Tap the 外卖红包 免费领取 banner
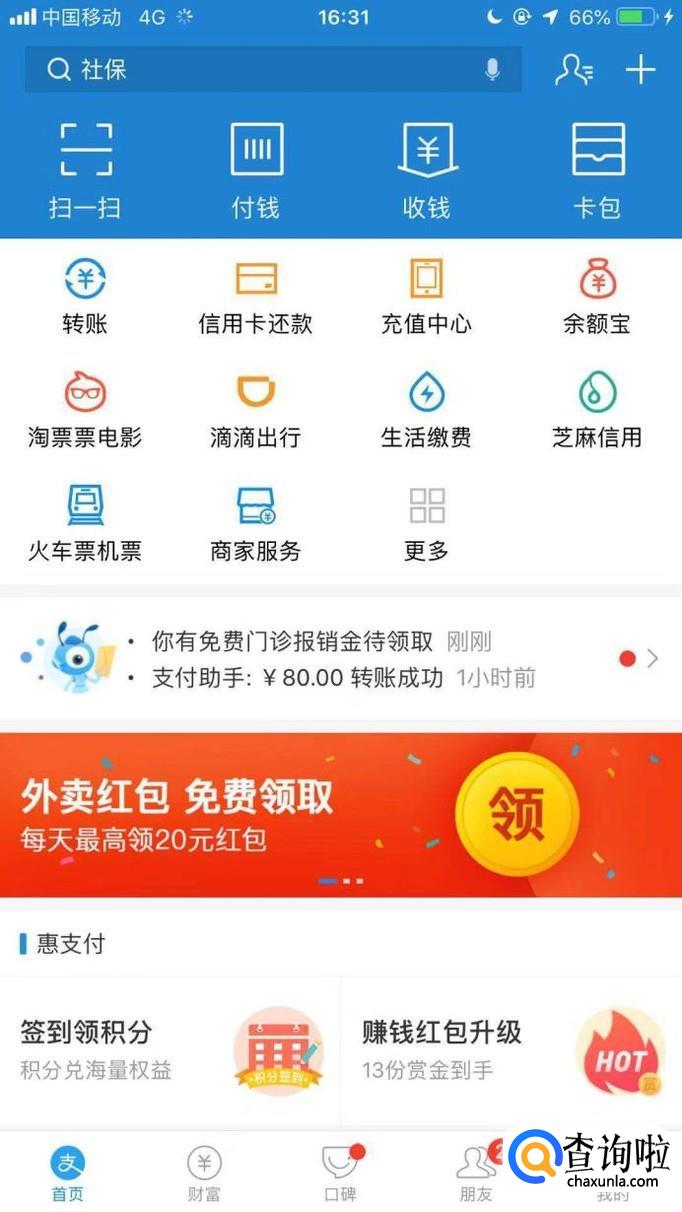 click(x=340, y=814)
